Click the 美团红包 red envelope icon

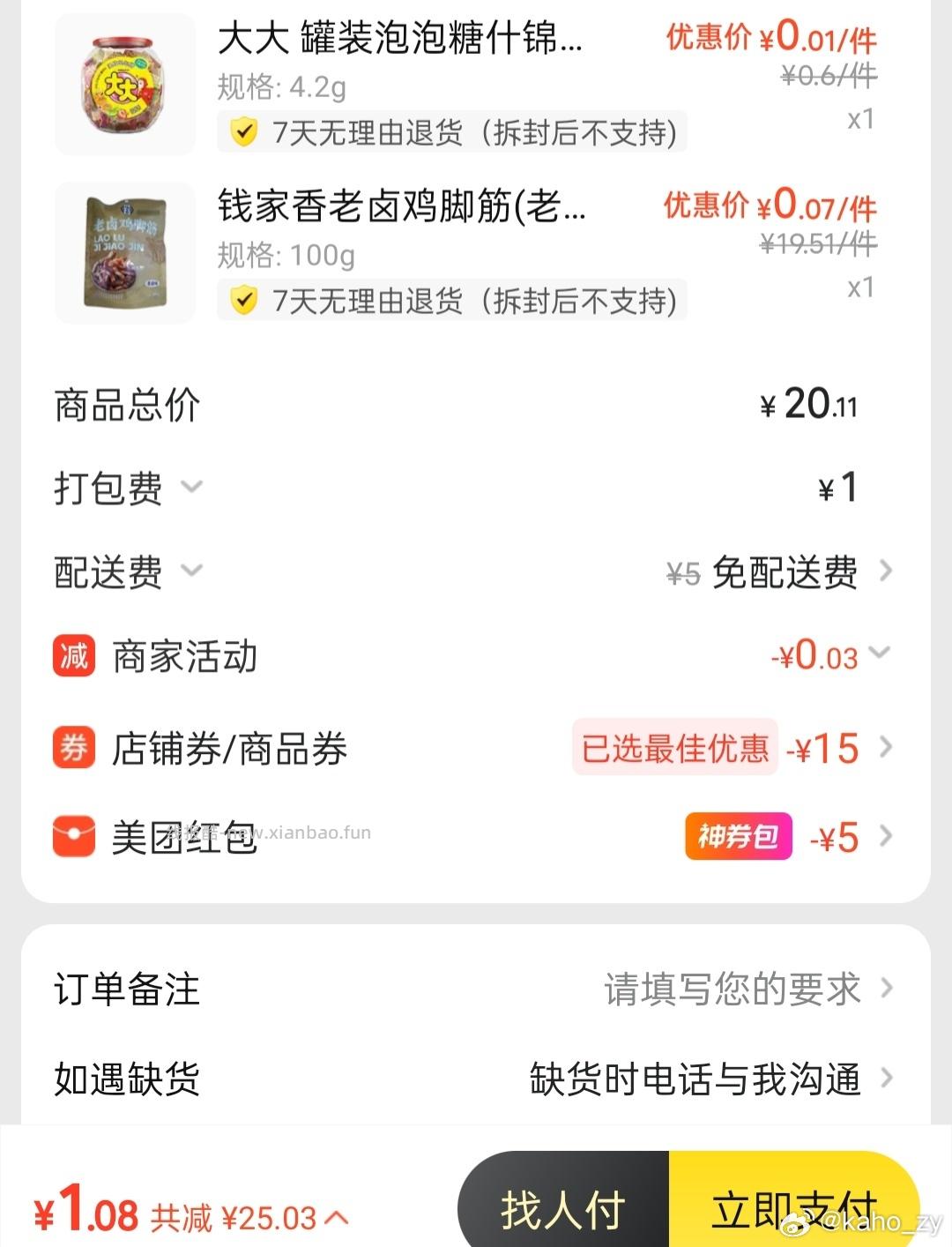(x=72, y=838)
